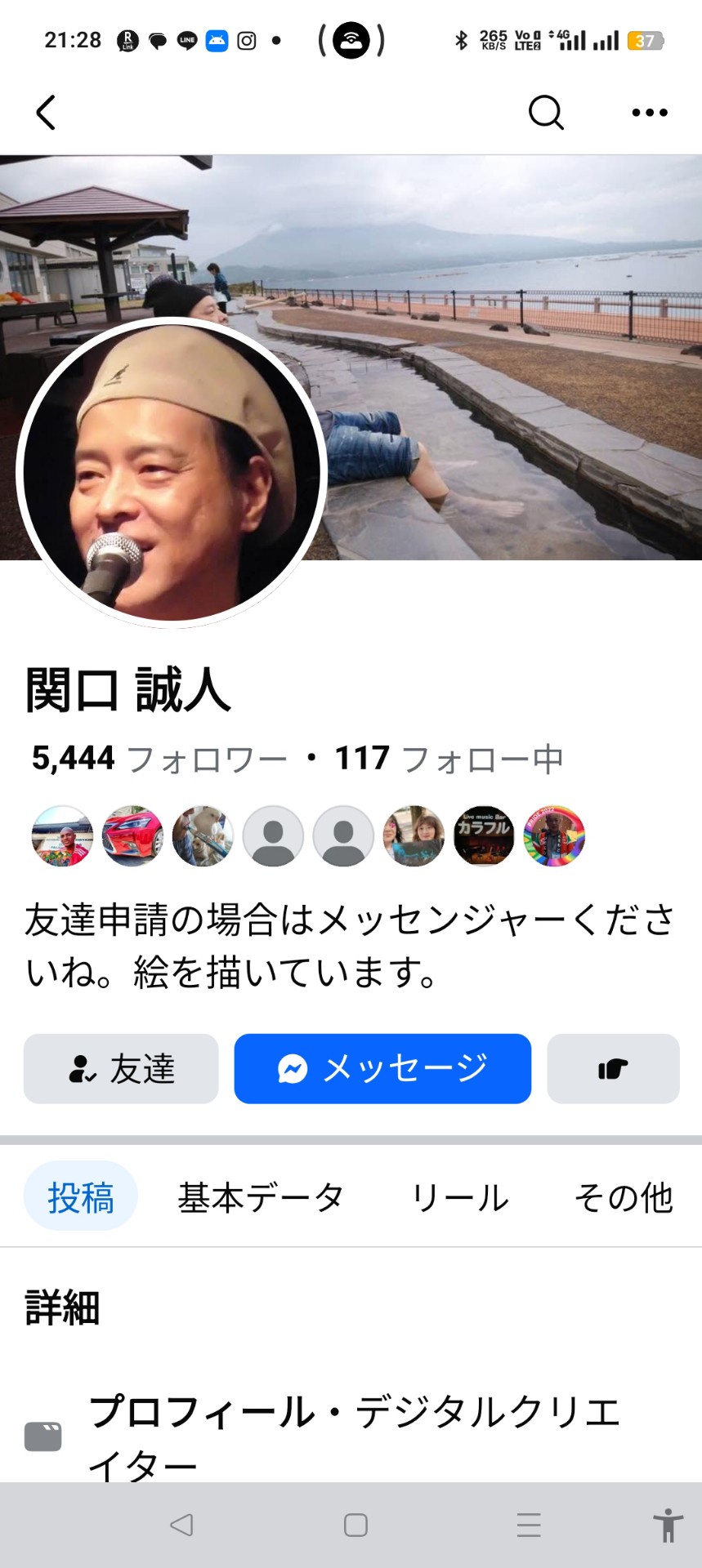This screenshot has width=702, height=1568.
Task: Open the round profile picture
Action: [172, 472]
